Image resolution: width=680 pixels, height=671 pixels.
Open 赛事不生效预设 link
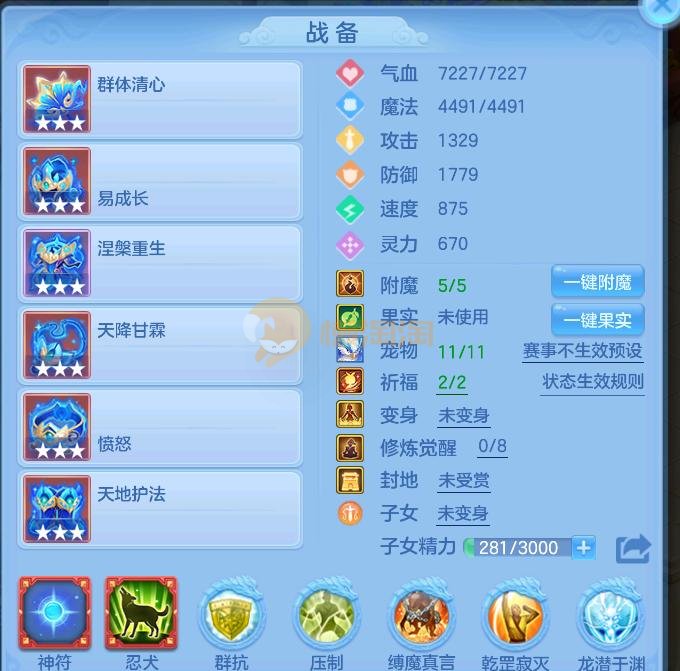click(582, 351)
